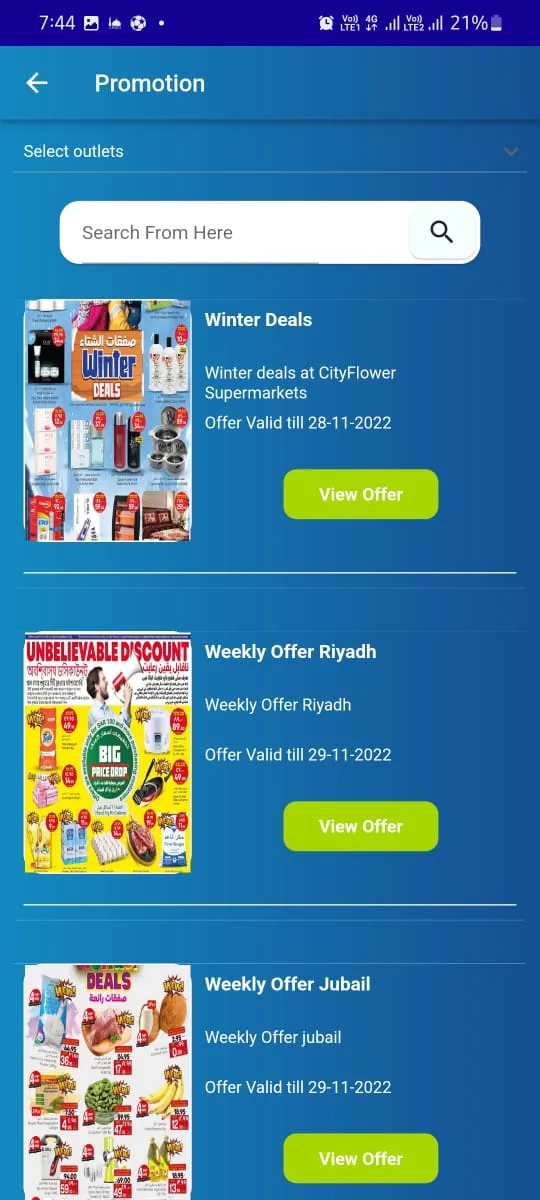View Offer for Weekly Offer Riyadh
Screen dimensions: 540x1200
(361, 826)
